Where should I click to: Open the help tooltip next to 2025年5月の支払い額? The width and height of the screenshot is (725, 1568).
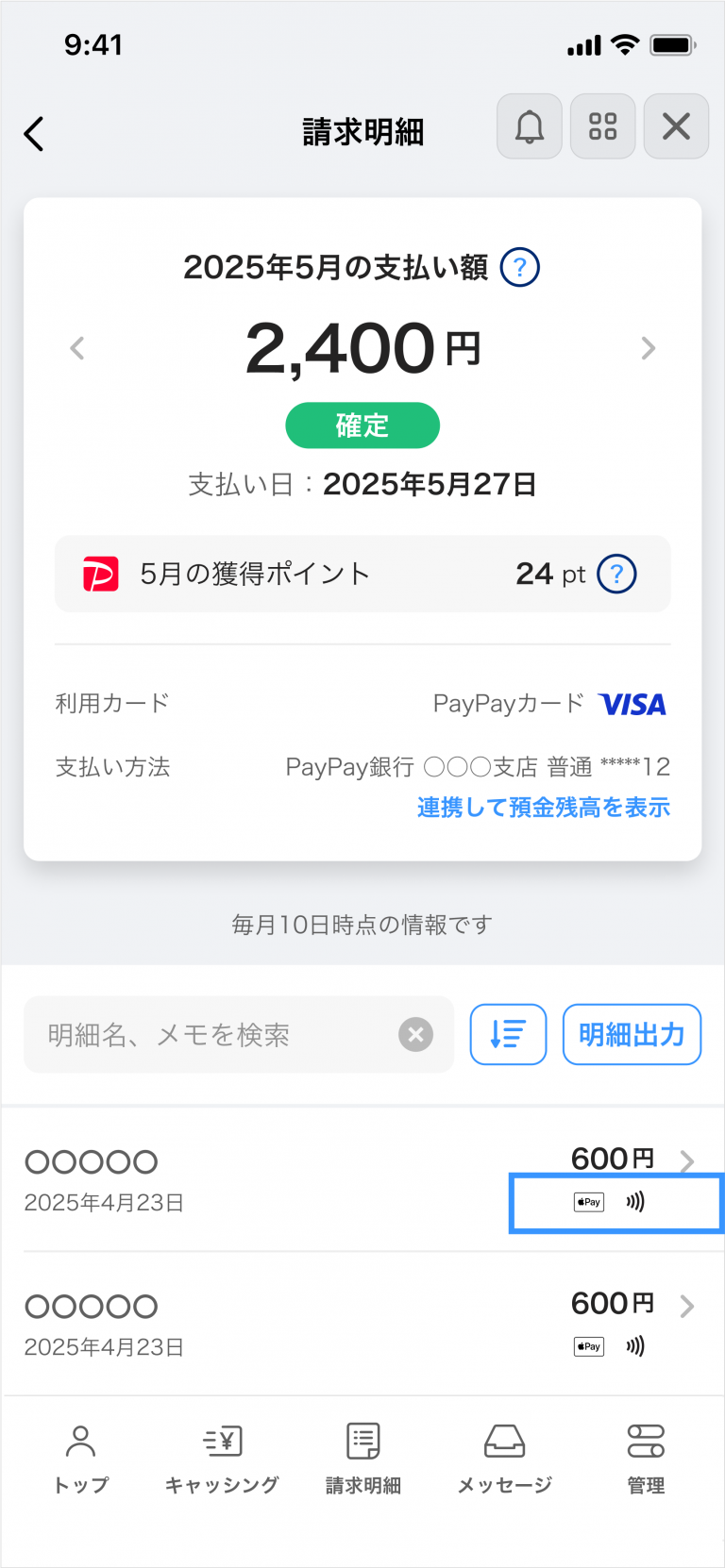point(517,268)
